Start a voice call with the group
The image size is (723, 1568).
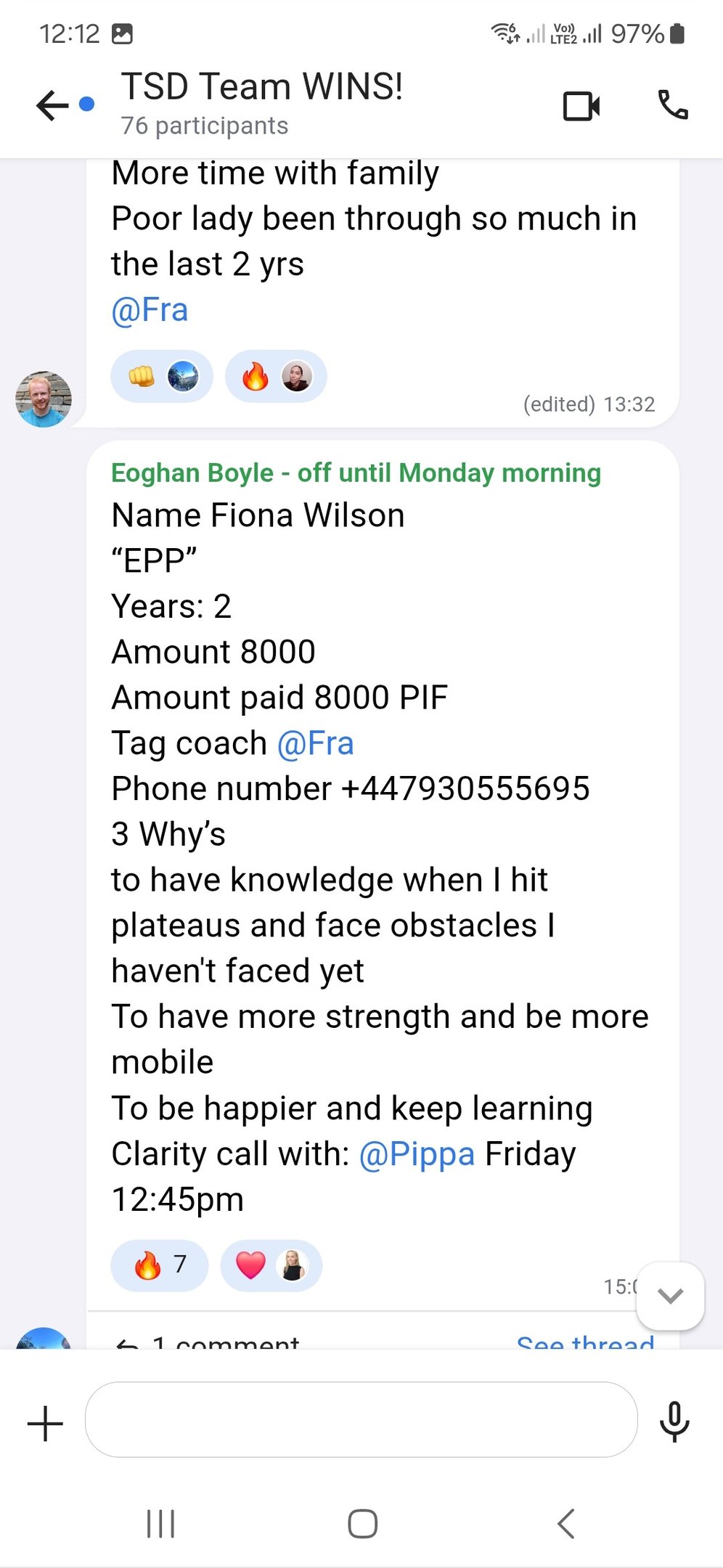click(x=672, y=106)
